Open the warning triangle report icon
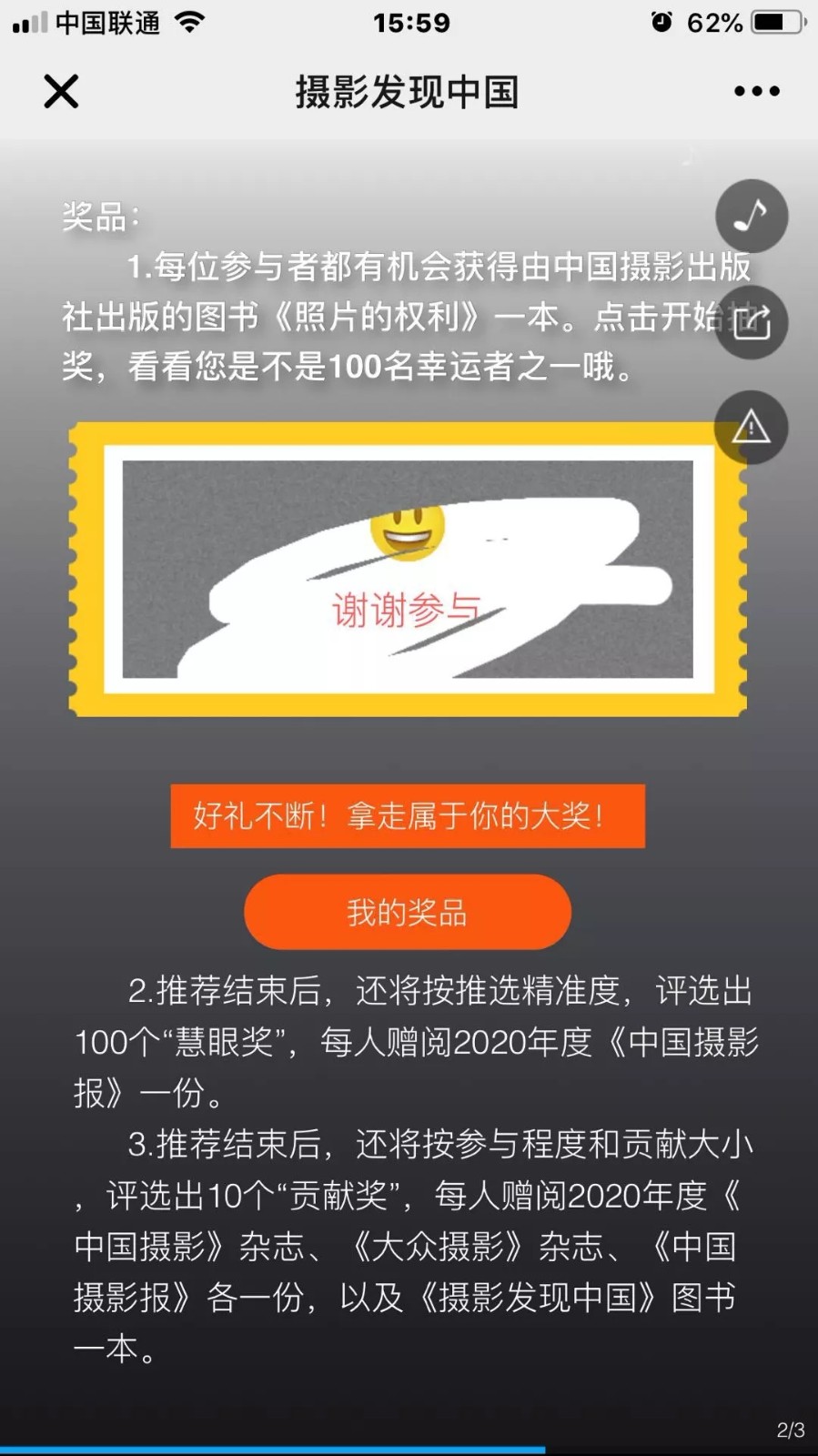Screen dimensions: 818x1456 [x=751, y=427]
